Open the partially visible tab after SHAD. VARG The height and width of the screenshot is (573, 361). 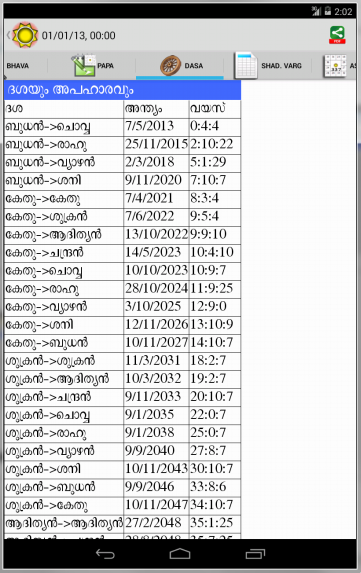[x=339, y=66]
